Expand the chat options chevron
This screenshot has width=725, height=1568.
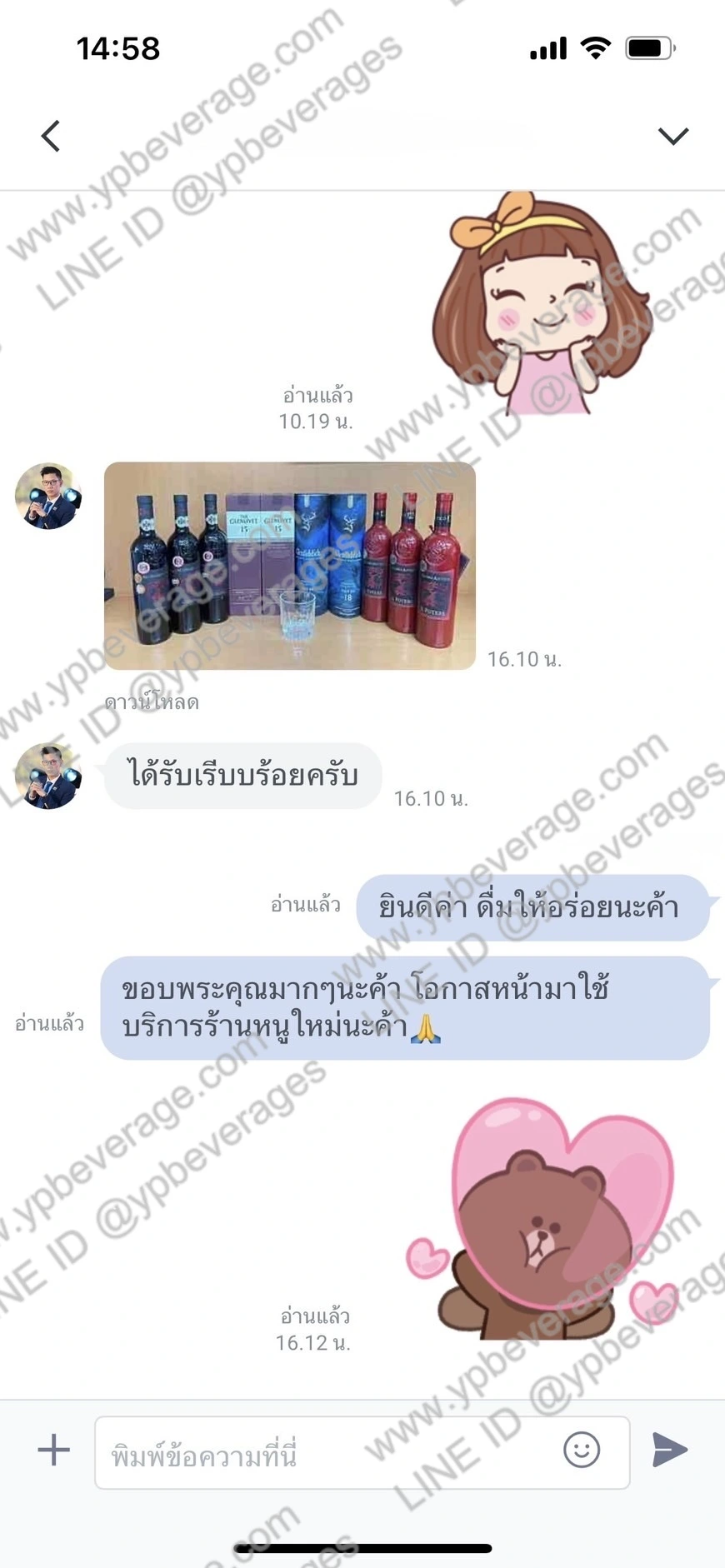coord(673,136)
